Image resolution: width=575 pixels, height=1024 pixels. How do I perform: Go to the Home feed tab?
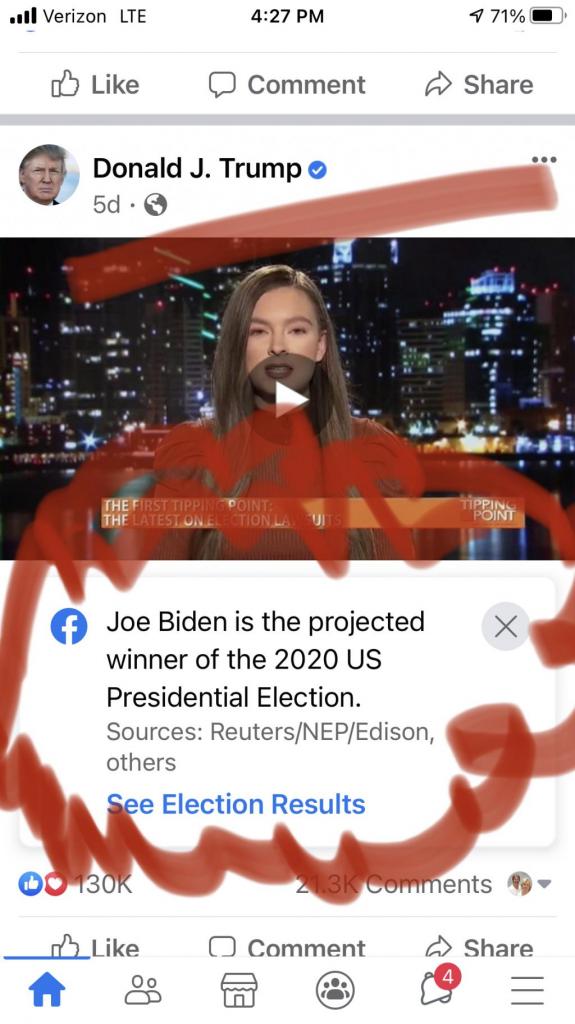pos(47,989)
